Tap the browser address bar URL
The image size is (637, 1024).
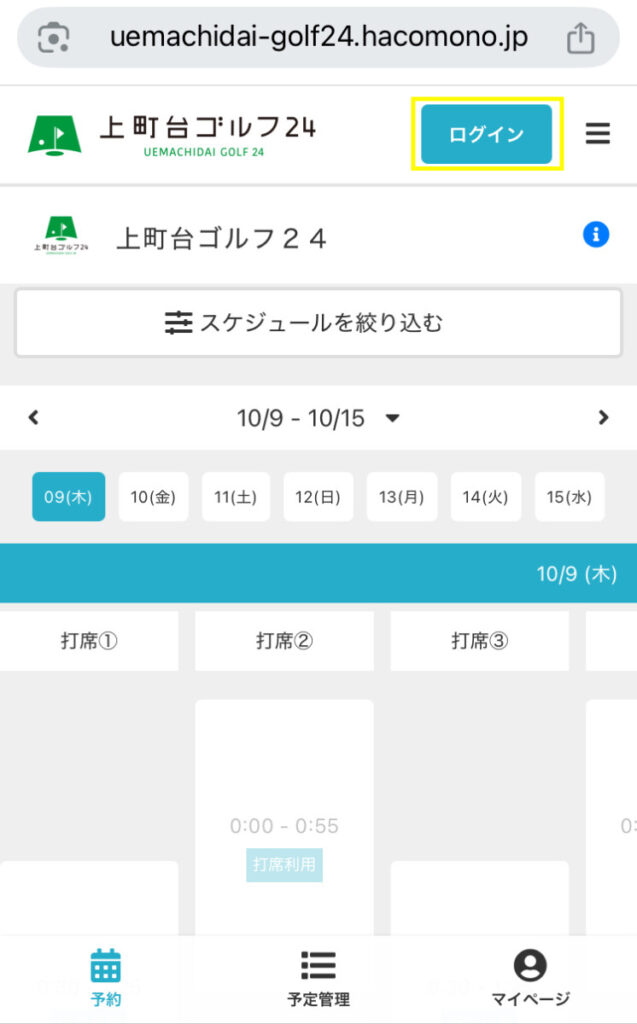pyautogui.click(x=318, y=38)
